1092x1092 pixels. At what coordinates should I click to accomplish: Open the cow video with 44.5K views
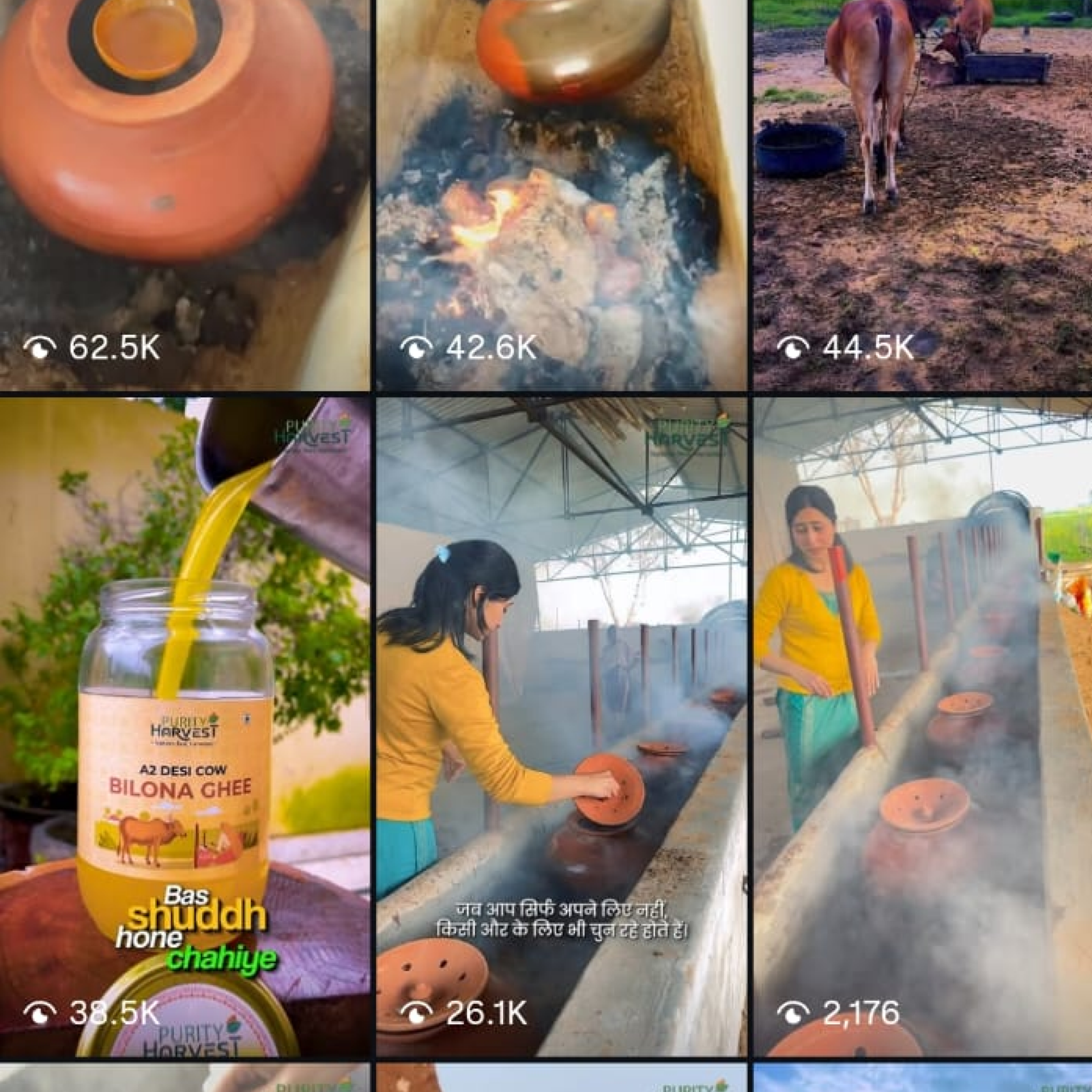tap(923, 195)
